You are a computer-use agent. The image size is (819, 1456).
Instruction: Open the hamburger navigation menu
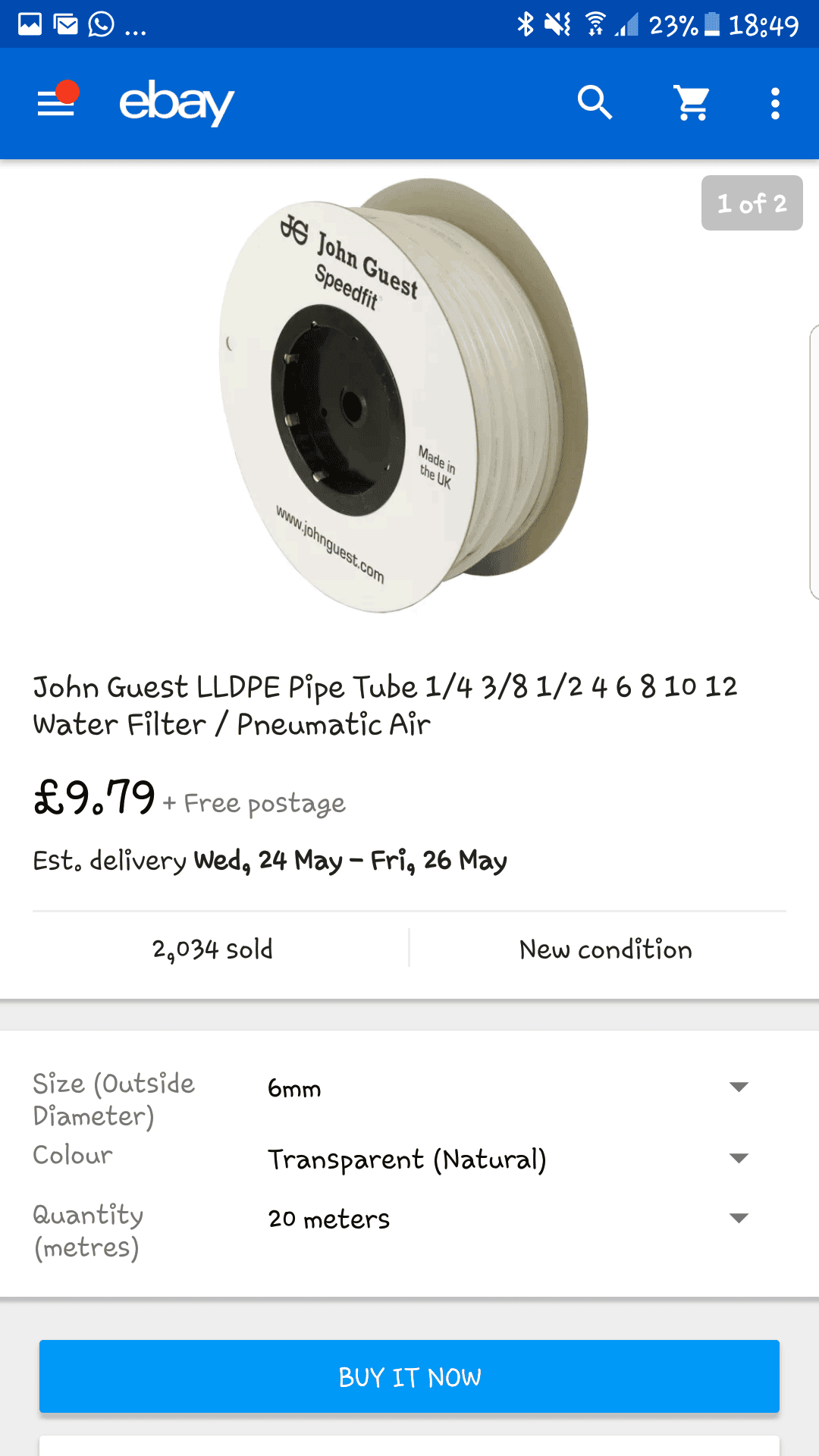[58, 102]
